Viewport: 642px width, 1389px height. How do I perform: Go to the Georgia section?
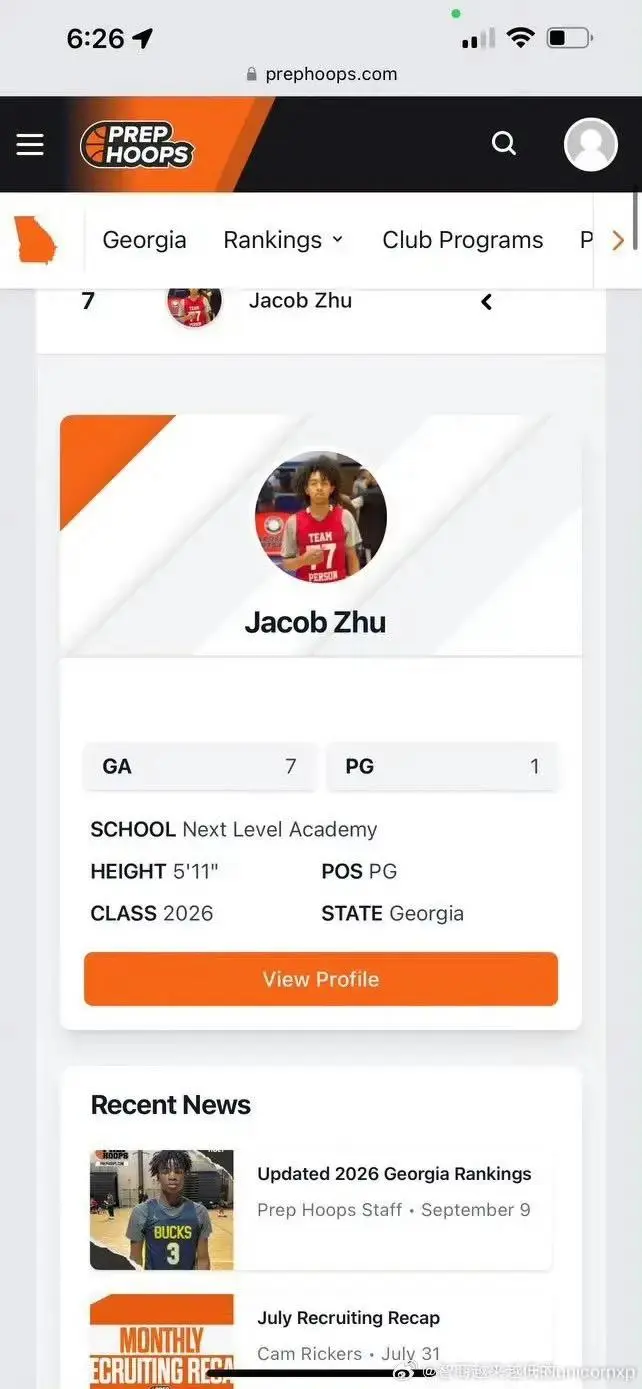[144, 240]
